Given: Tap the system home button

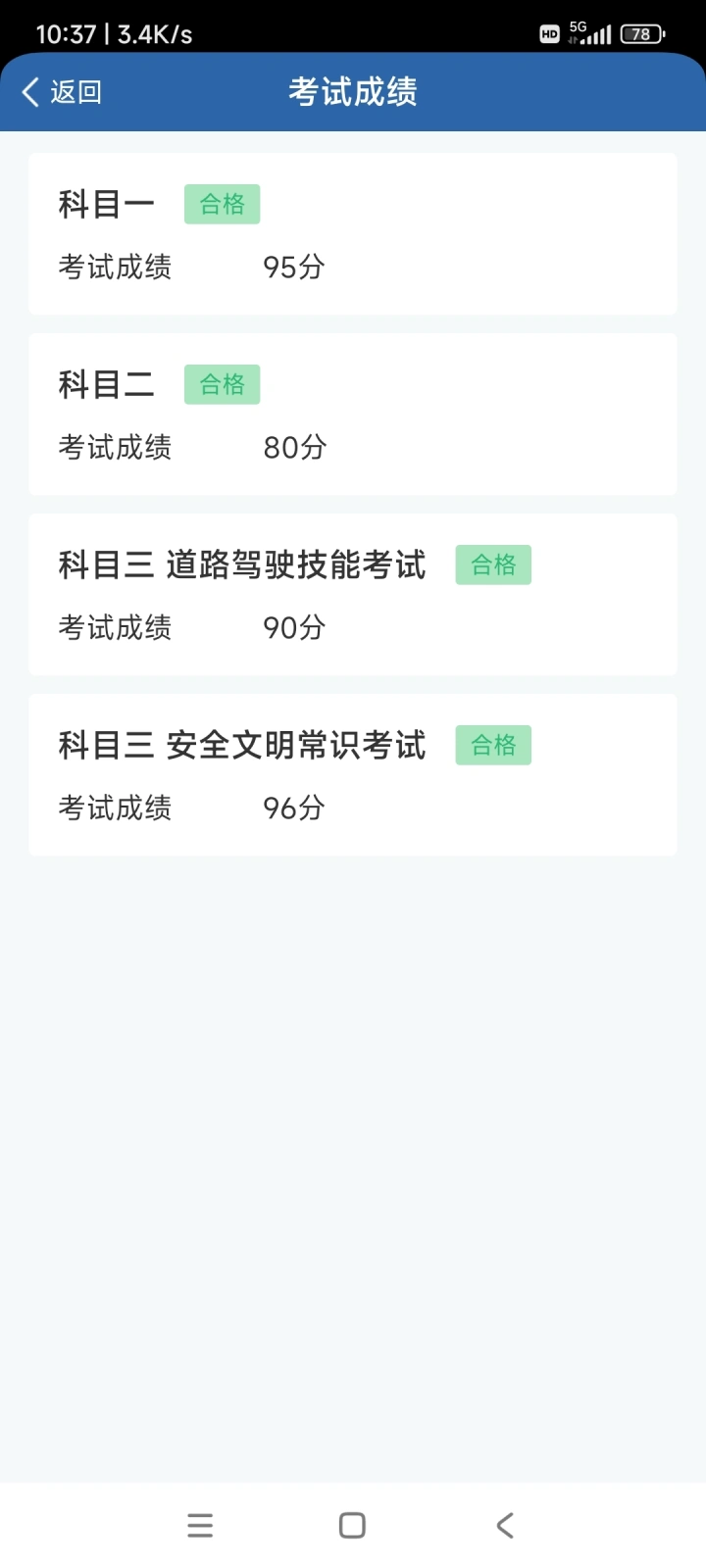Looking at the screenshot, I should point(352,1525).
